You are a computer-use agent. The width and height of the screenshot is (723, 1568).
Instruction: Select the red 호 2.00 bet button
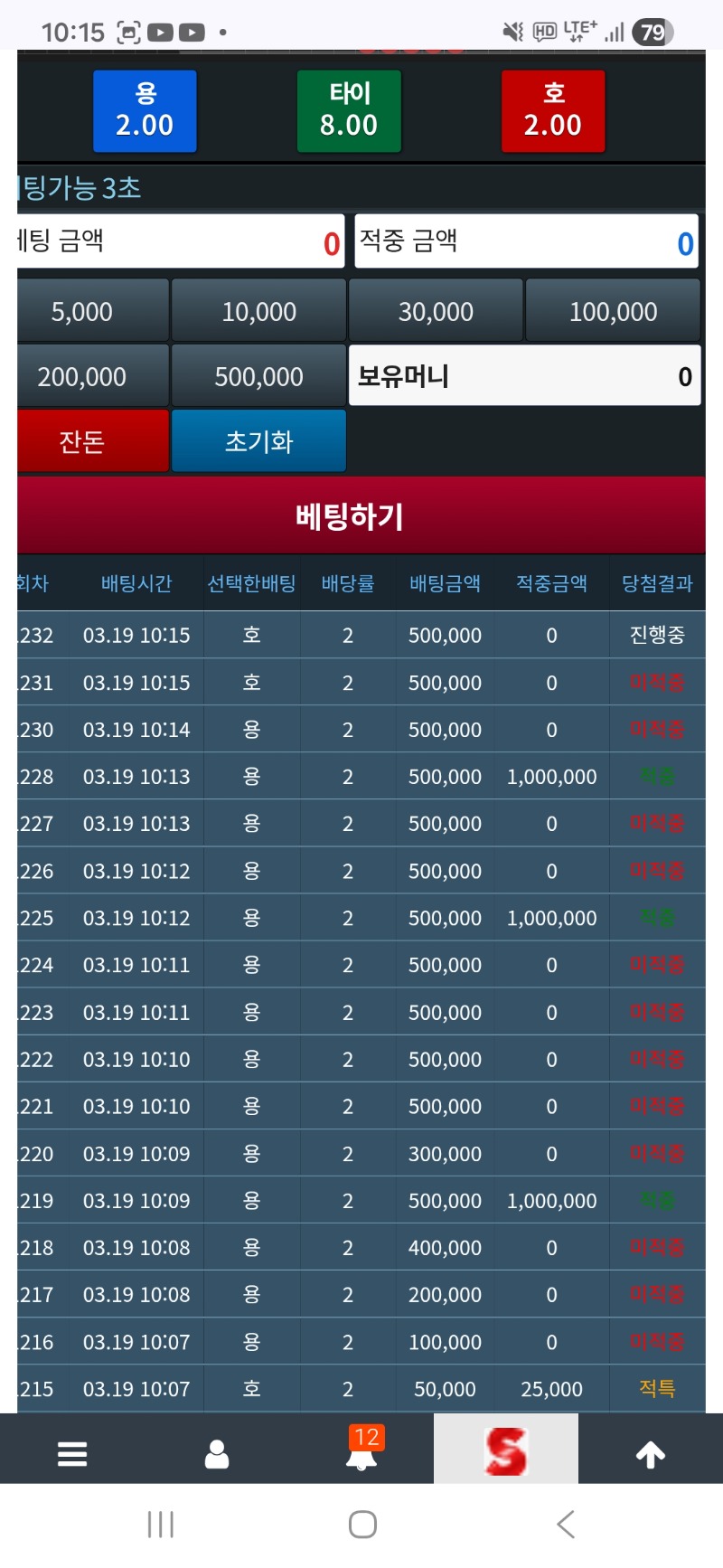pos(553,111)
